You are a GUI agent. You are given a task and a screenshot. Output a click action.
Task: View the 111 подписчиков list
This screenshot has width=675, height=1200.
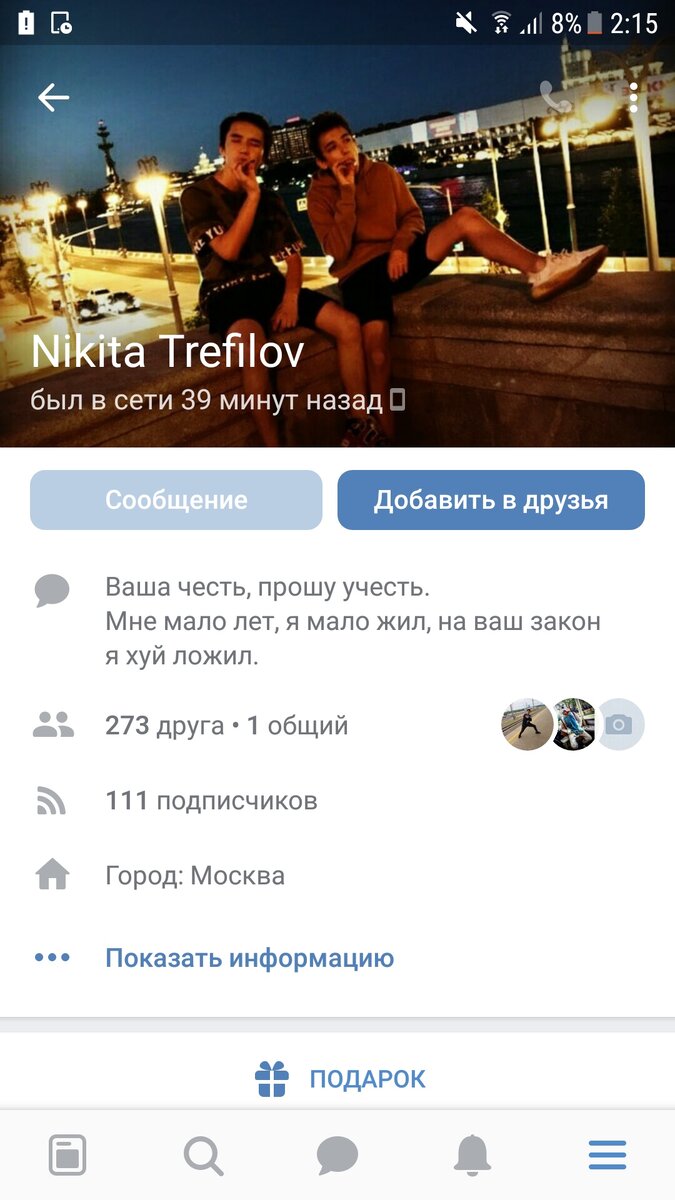[211, 800]
